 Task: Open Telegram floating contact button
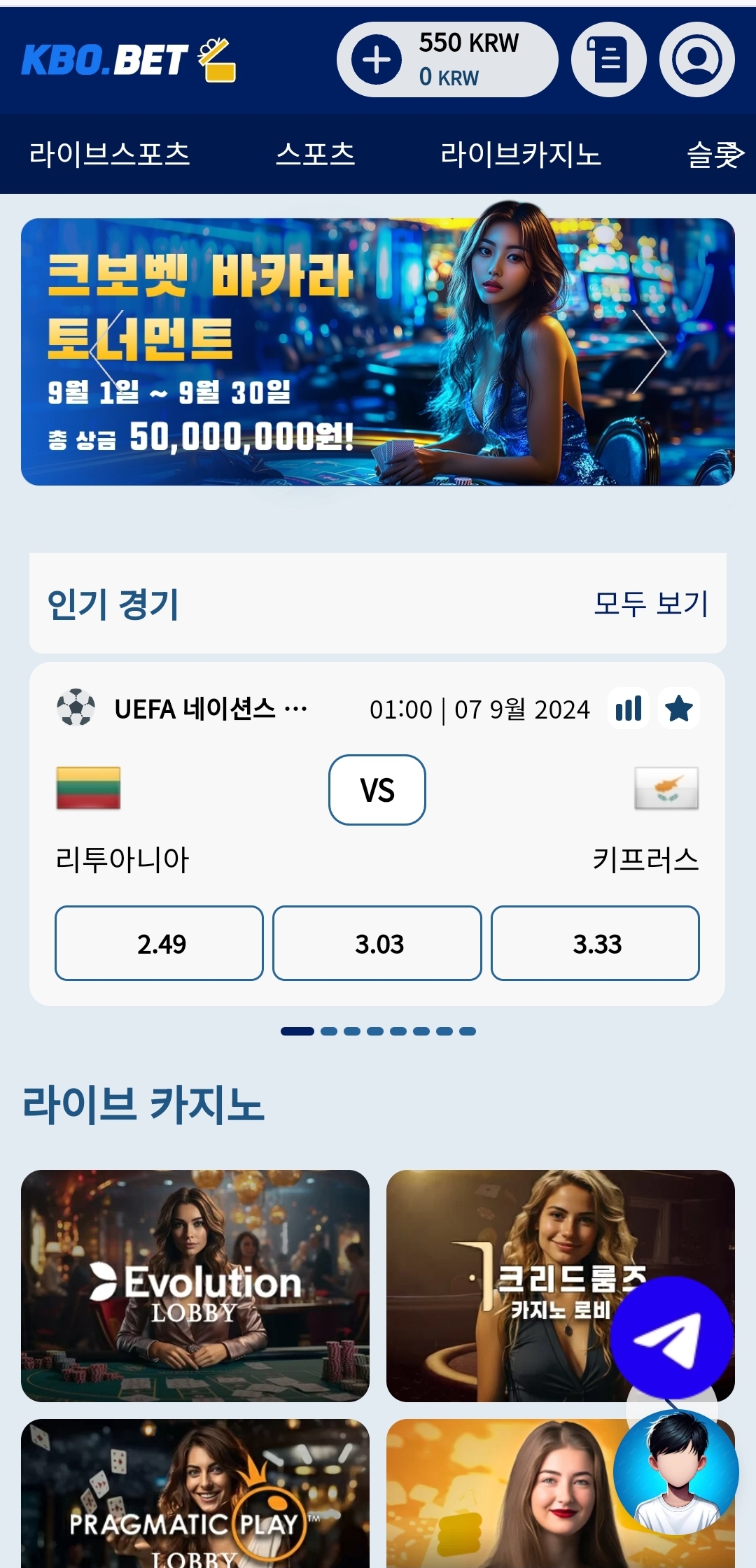point(671,1338)
